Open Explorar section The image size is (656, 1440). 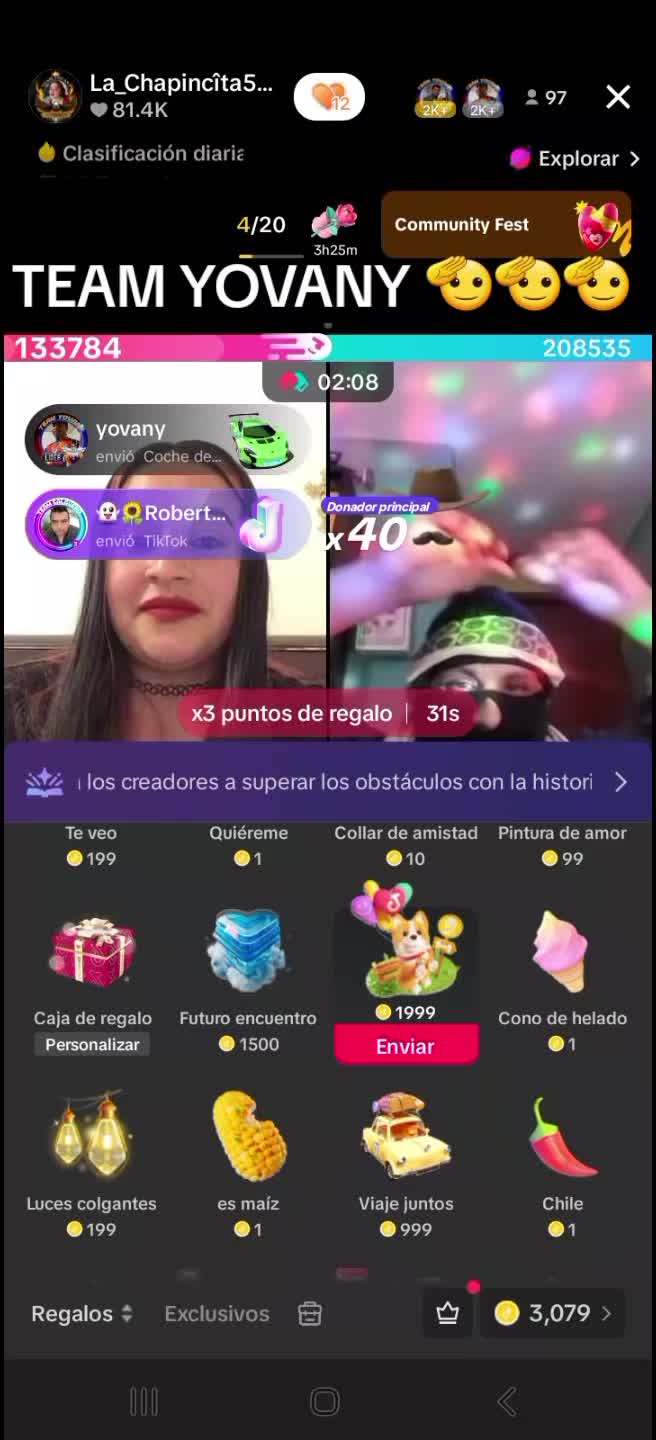(x=576, y=159)
